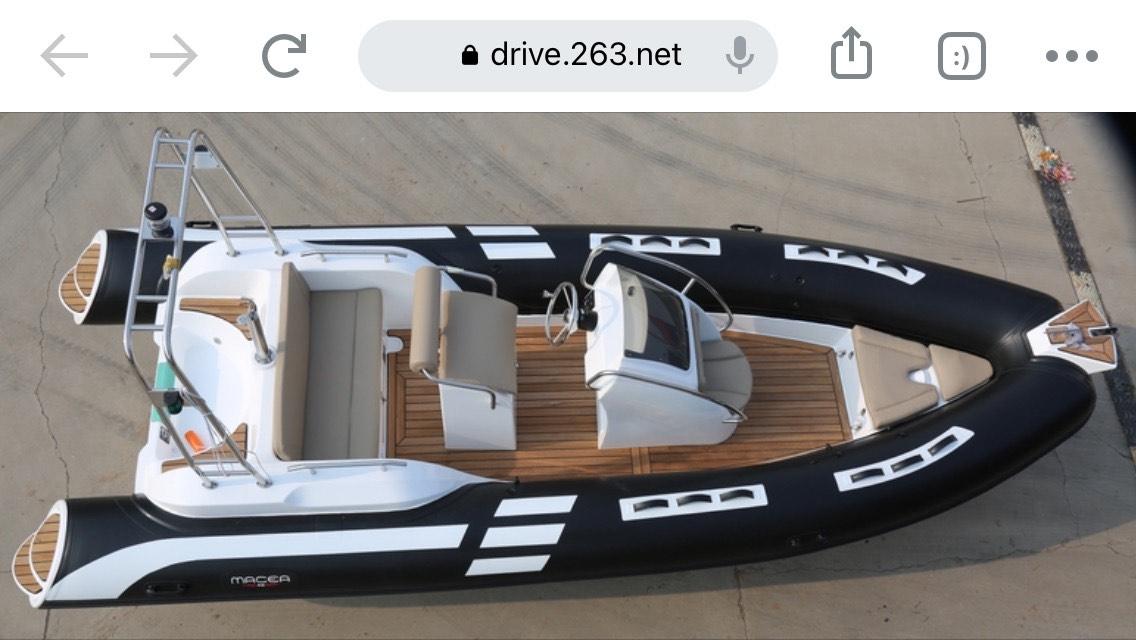Share this page
Viewport: 1136px width, 640px height.
(x=852, y=54)
